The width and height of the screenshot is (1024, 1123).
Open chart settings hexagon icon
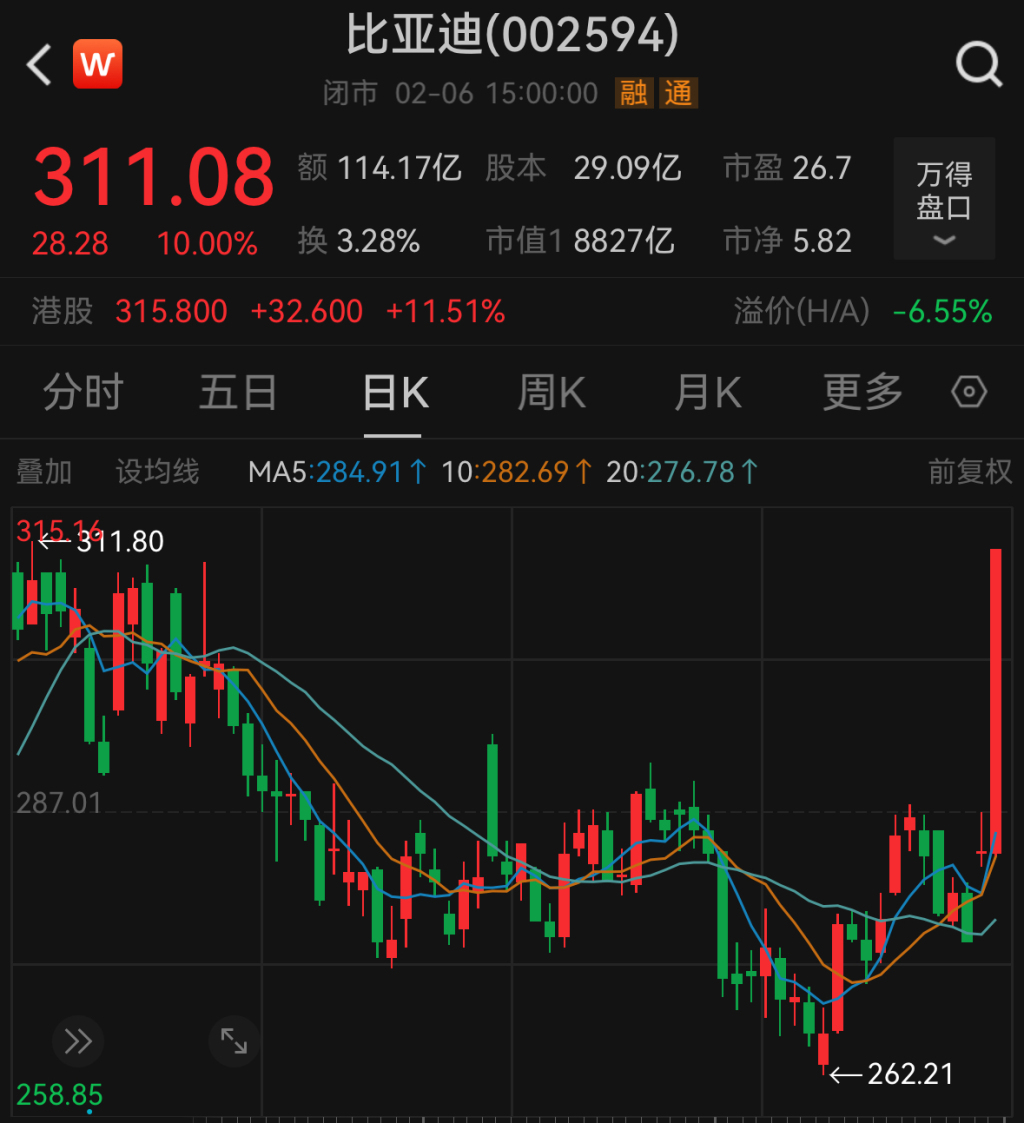969,393
